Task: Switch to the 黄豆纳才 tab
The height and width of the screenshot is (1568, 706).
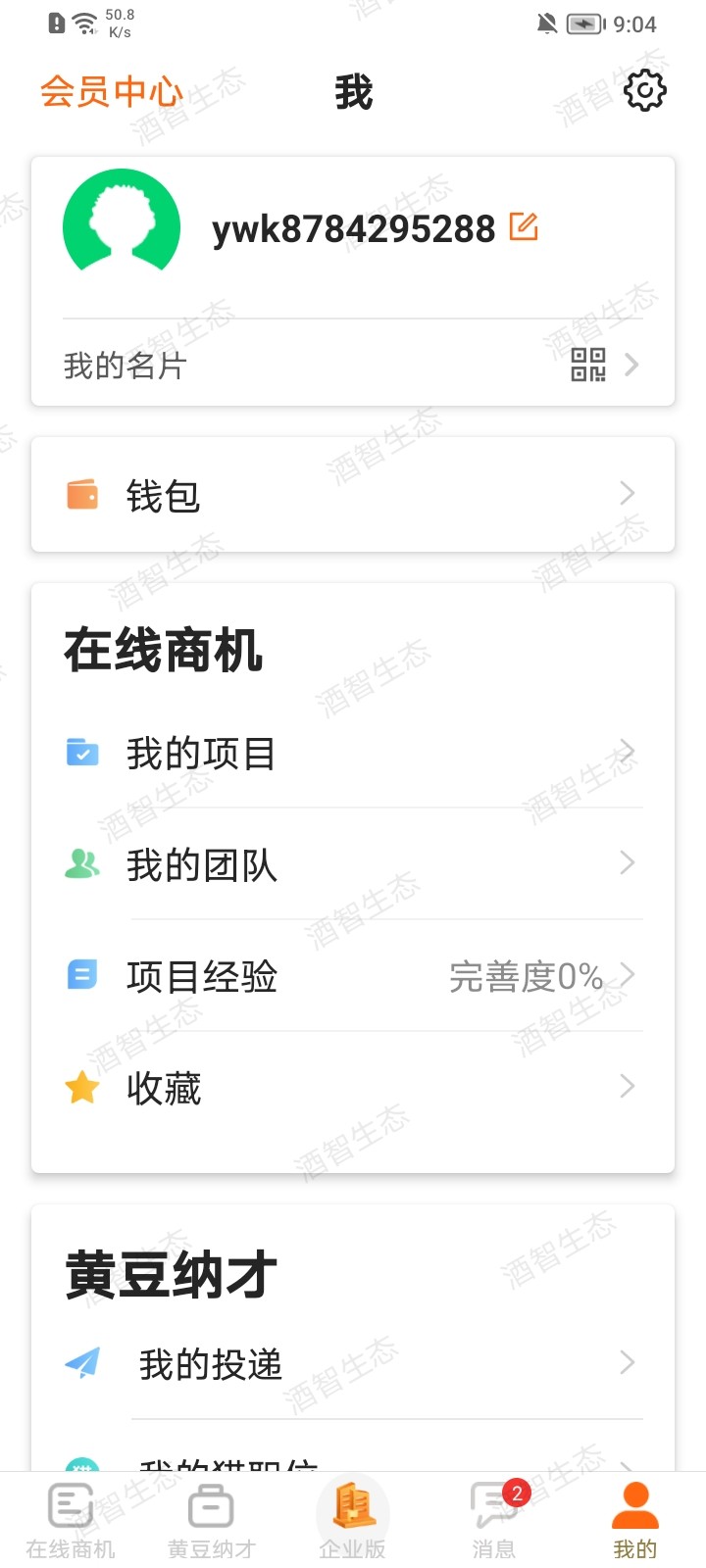Action: (212, 1521)
